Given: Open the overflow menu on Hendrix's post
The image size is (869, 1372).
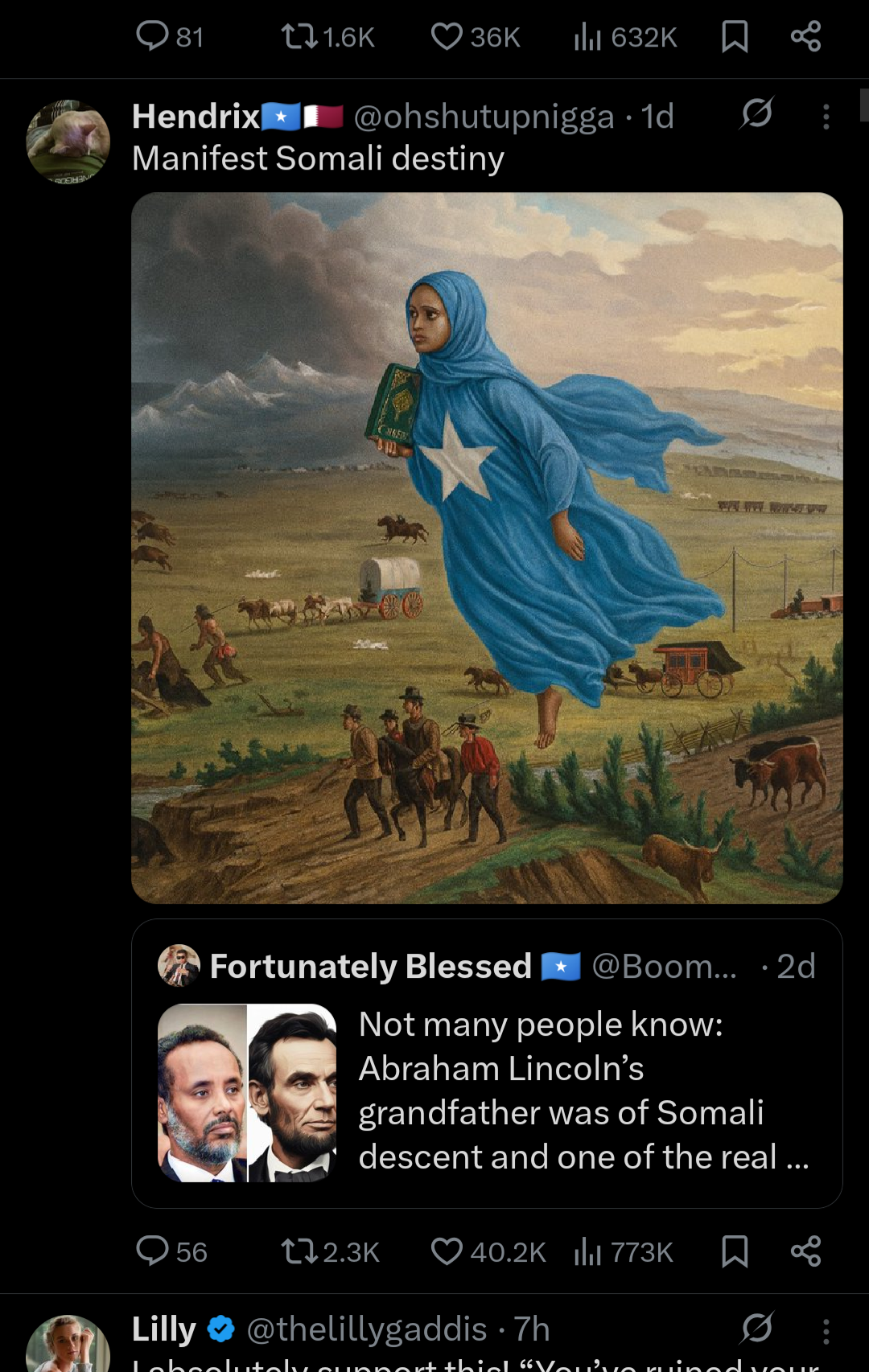Looking at the screenshot, I should point(826,117).
